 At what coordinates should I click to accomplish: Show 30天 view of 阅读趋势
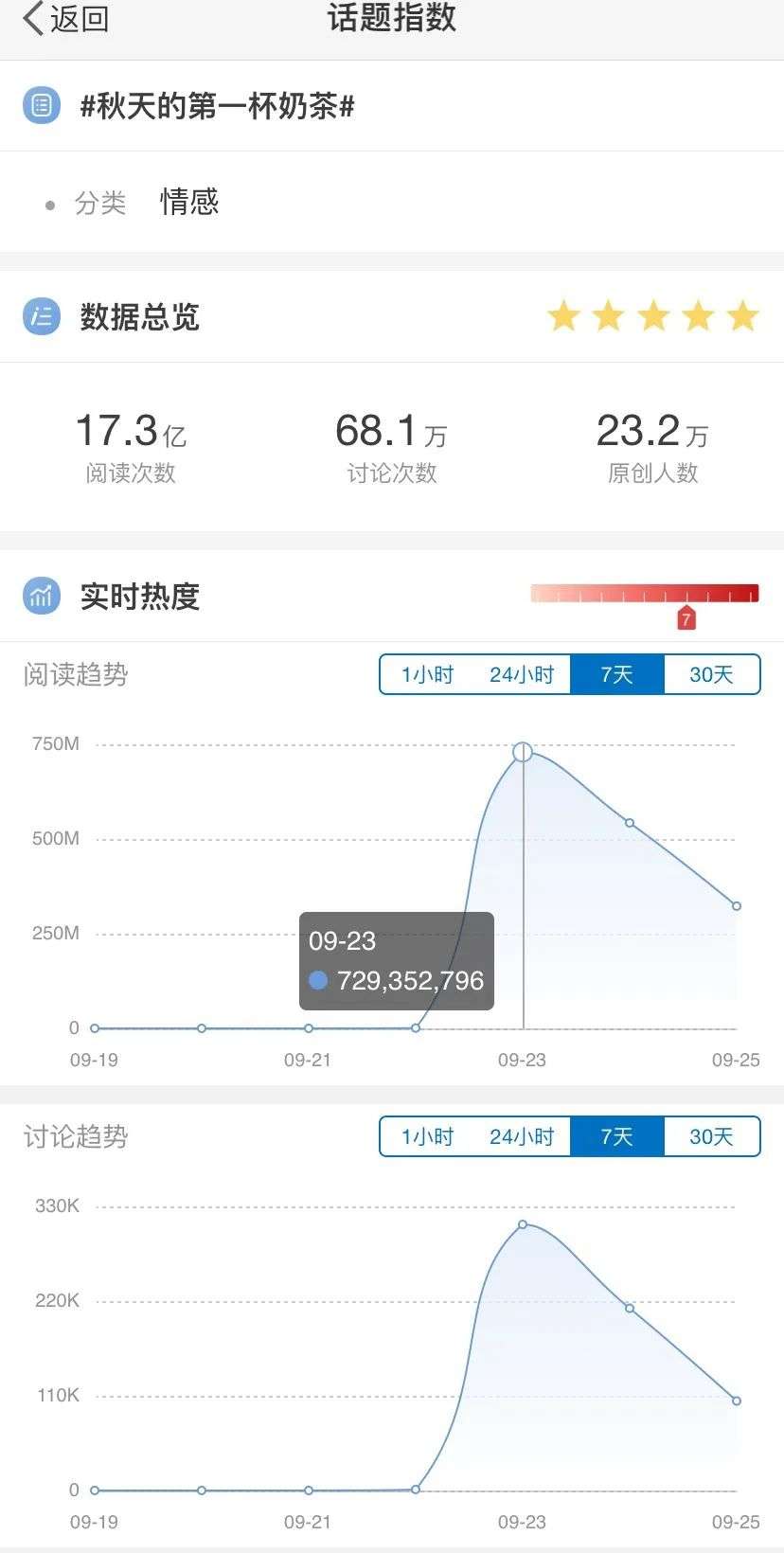click(711, 675)
